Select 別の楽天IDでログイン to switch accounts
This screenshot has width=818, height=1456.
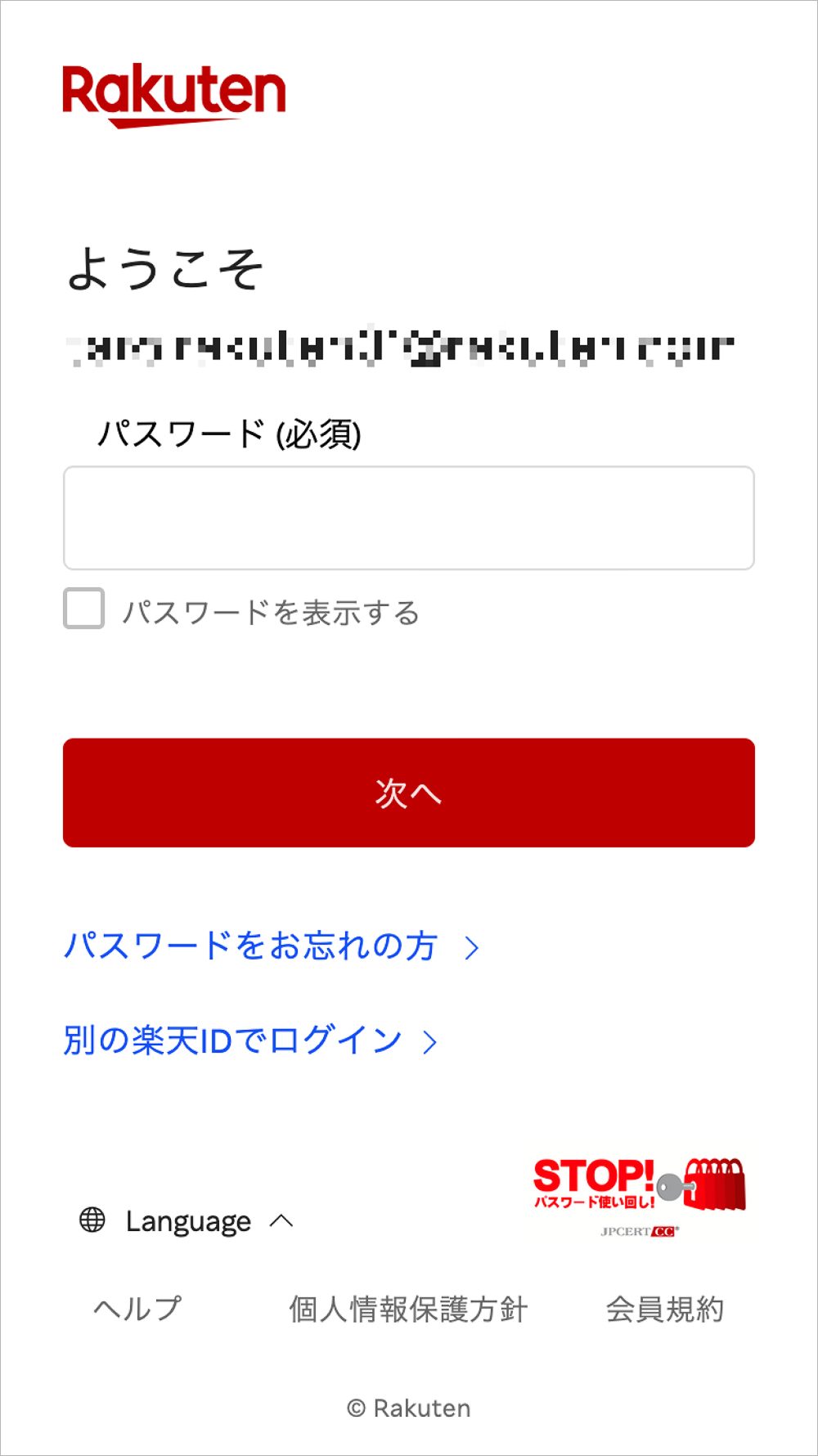pyautogui.click(x=232, y=1039)
